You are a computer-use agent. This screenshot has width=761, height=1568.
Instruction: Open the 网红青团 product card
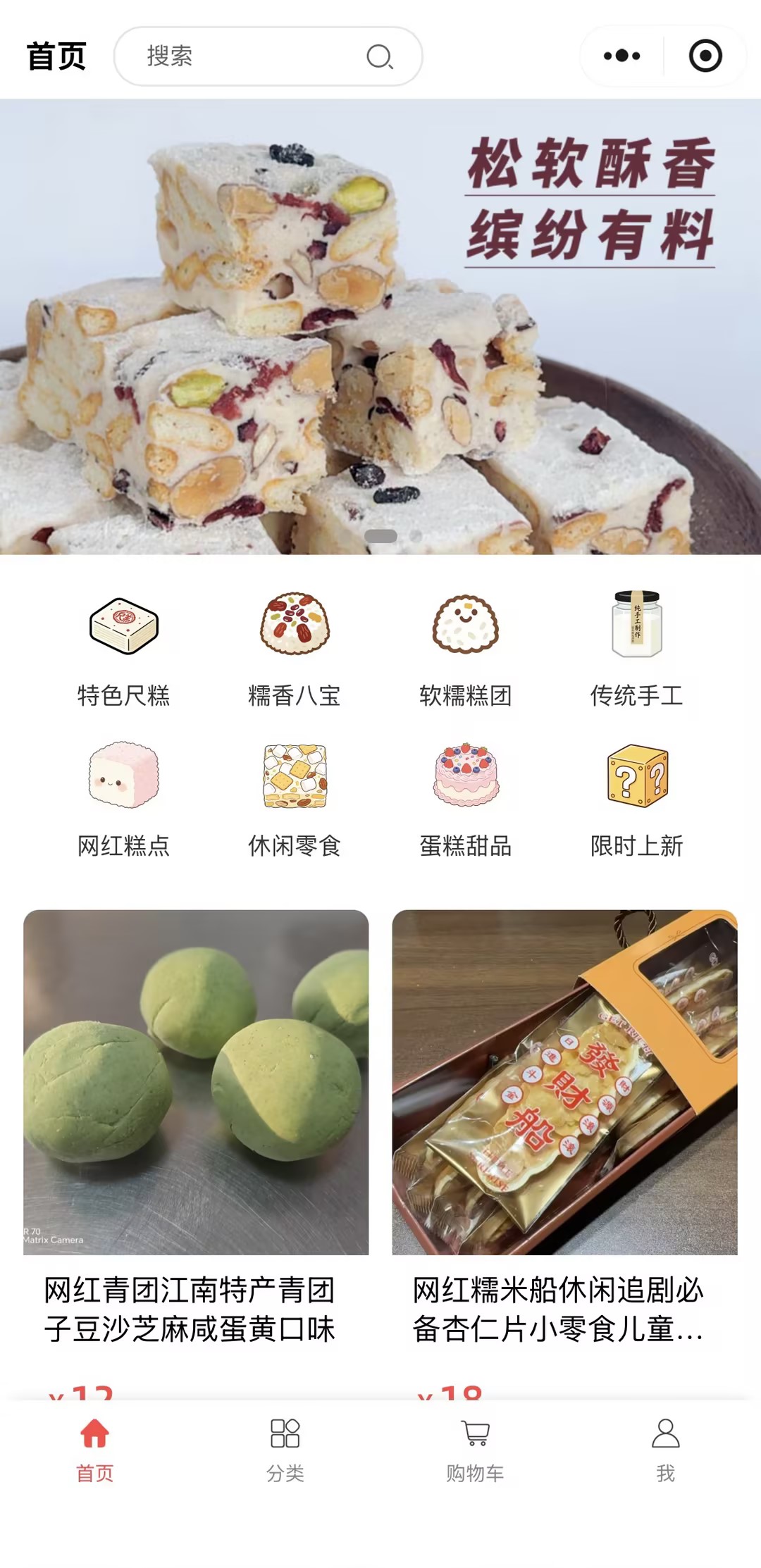[196, 1127]
